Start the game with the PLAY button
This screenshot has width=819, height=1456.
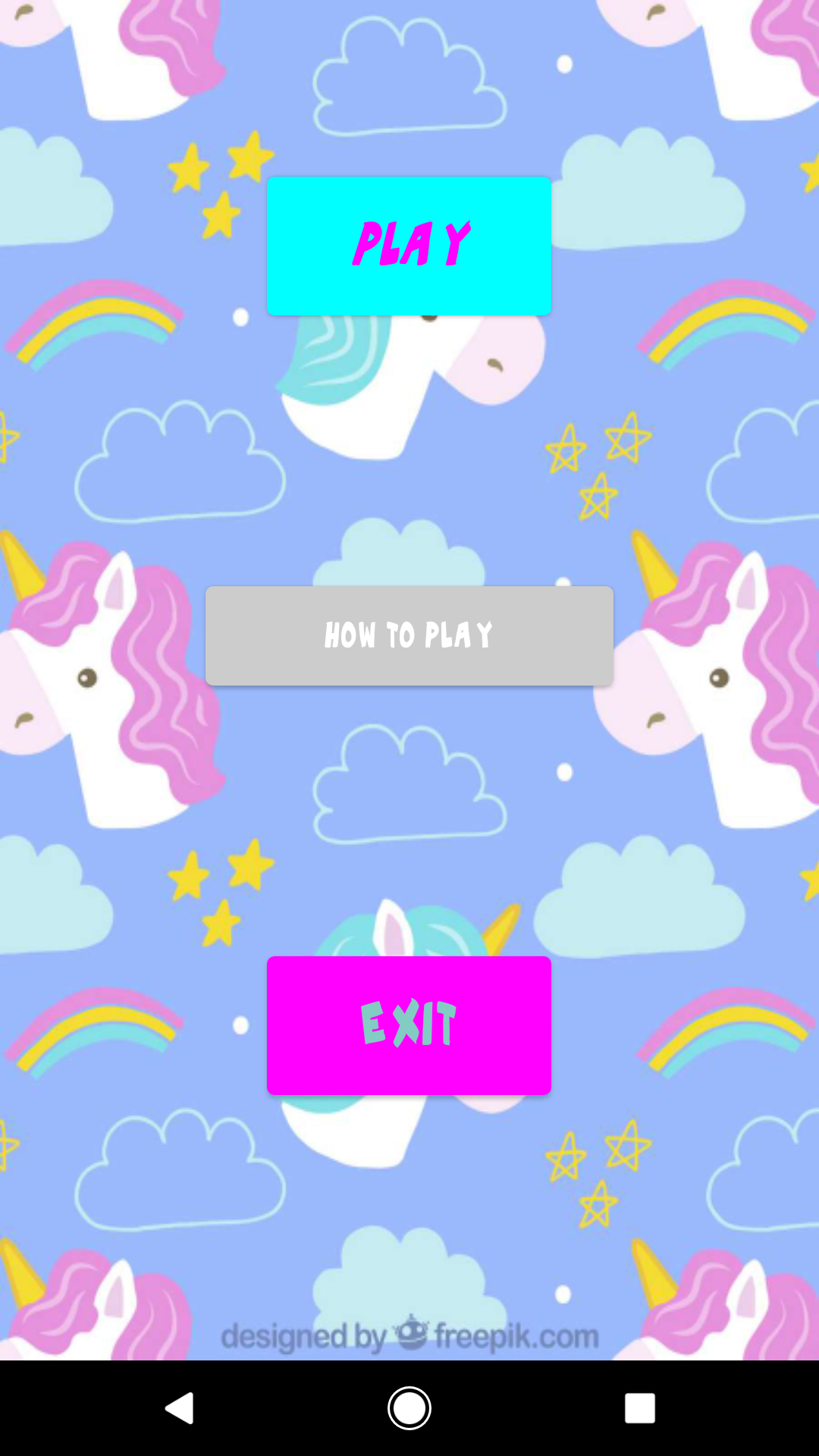(x=409, y=246)
